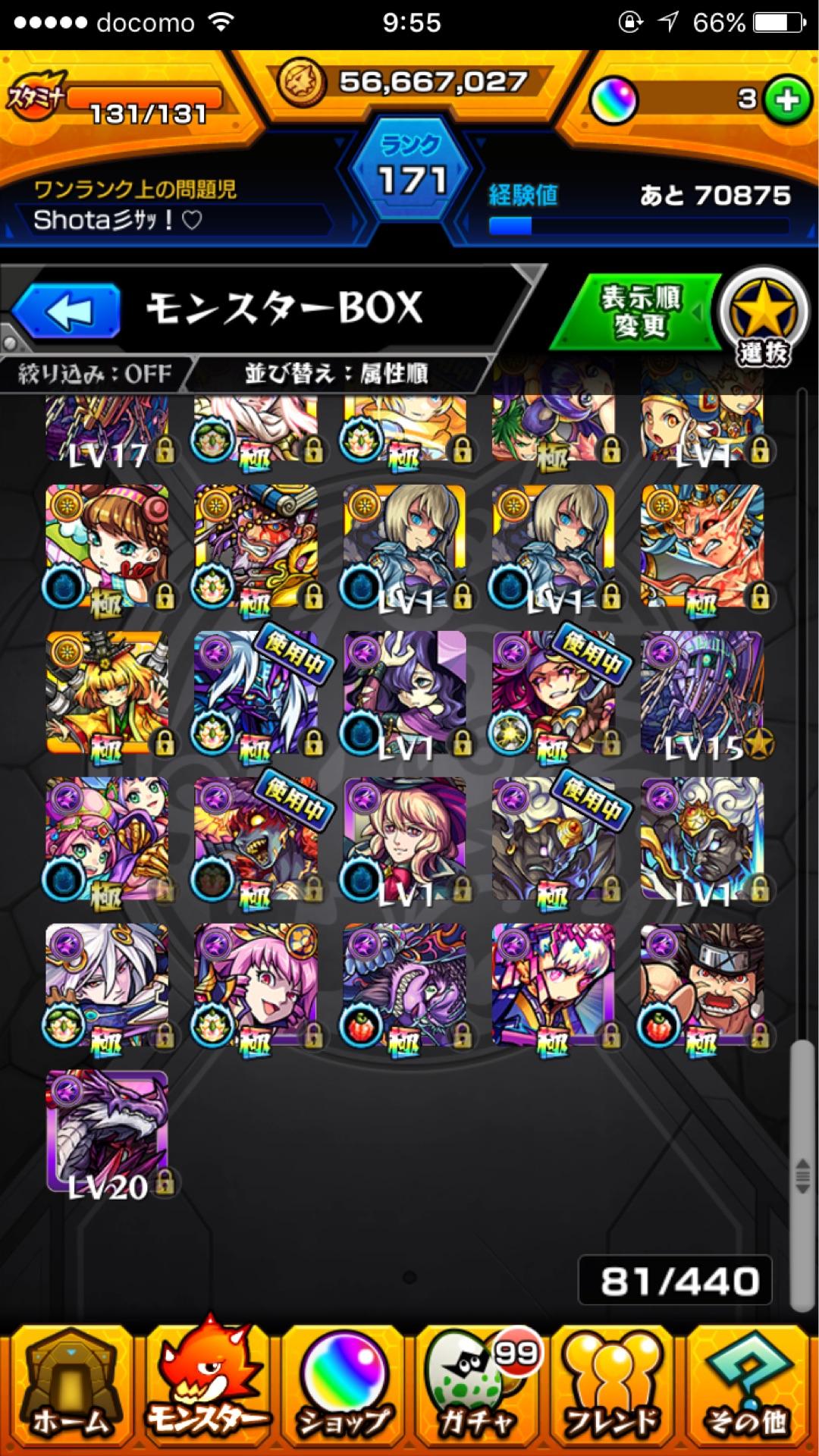Tap the green plus to add orbs

click(787, 100)
